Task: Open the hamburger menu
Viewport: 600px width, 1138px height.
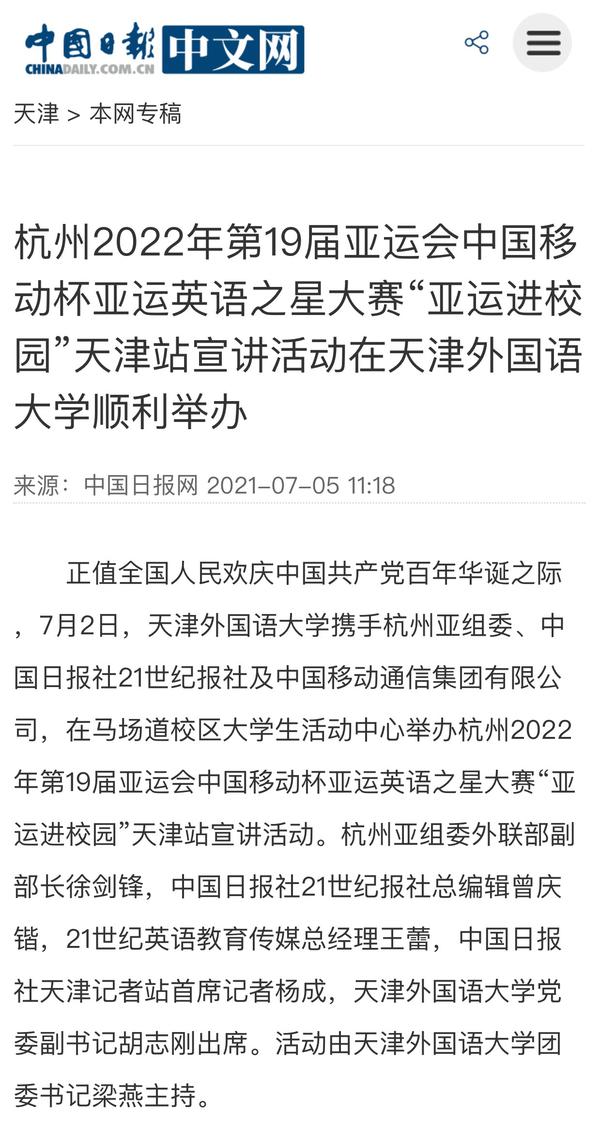Action: coord(543,43)
